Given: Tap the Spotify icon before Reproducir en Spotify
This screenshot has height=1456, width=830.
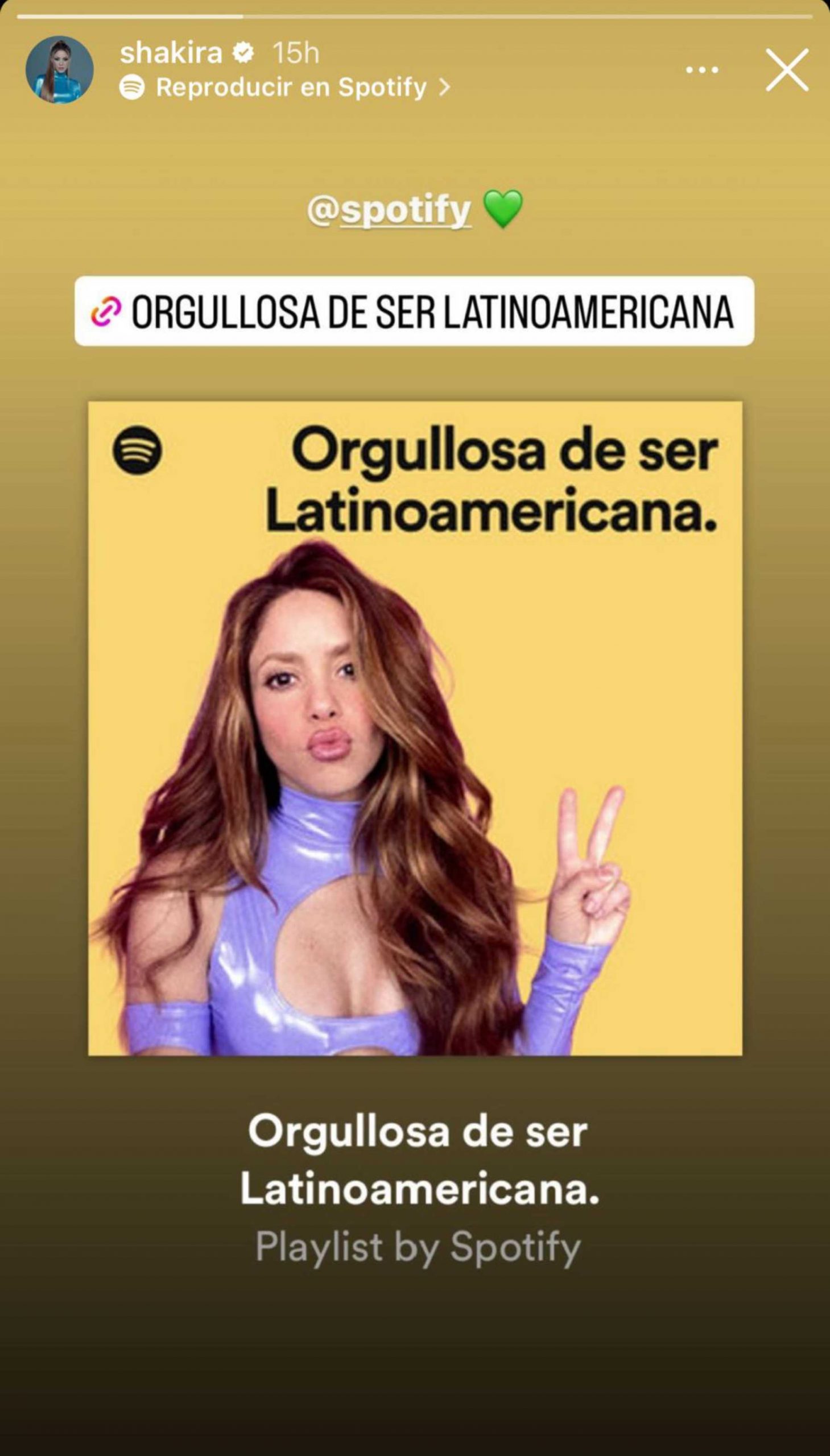Looking at the screenshot, I should (131, 86).
